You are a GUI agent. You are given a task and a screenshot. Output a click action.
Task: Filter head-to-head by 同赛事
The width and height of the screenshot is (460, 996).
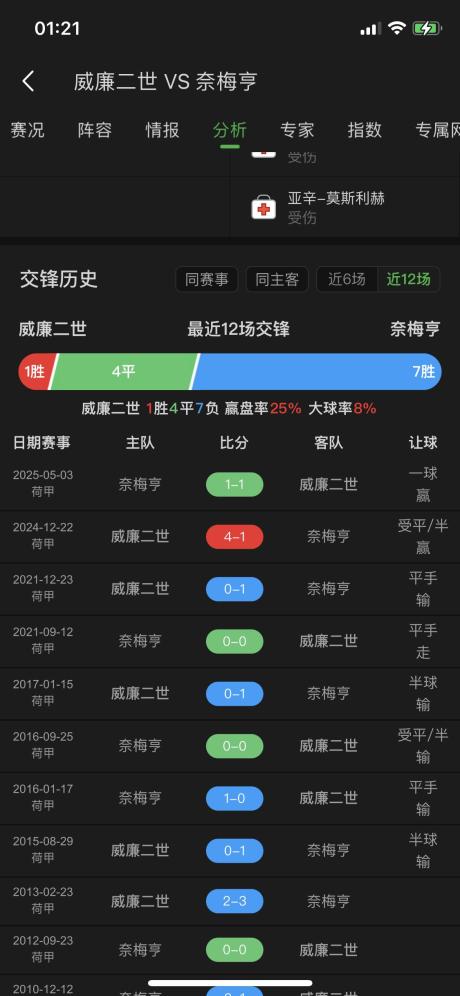tap(206, 279)
